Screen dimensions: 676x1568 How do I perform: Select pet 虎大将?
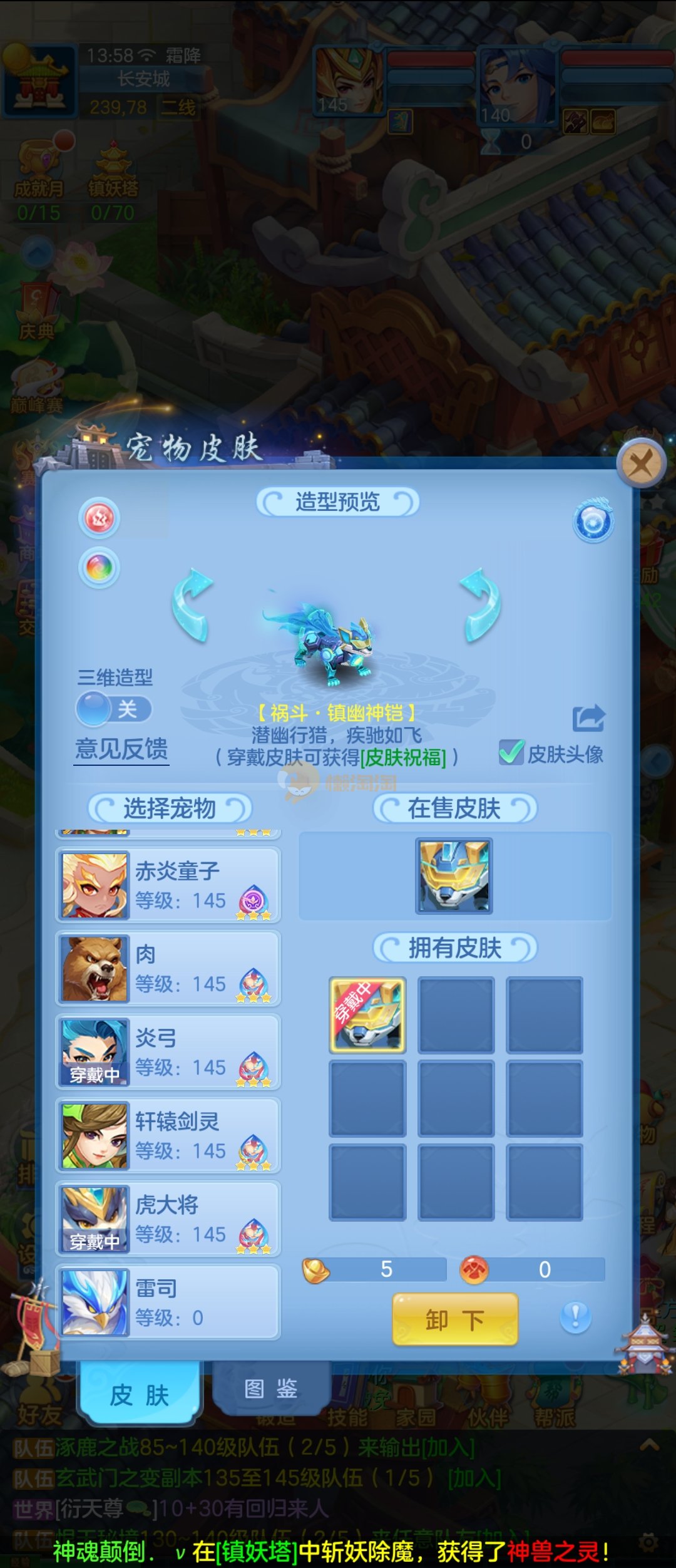(x=168, y=1219)
